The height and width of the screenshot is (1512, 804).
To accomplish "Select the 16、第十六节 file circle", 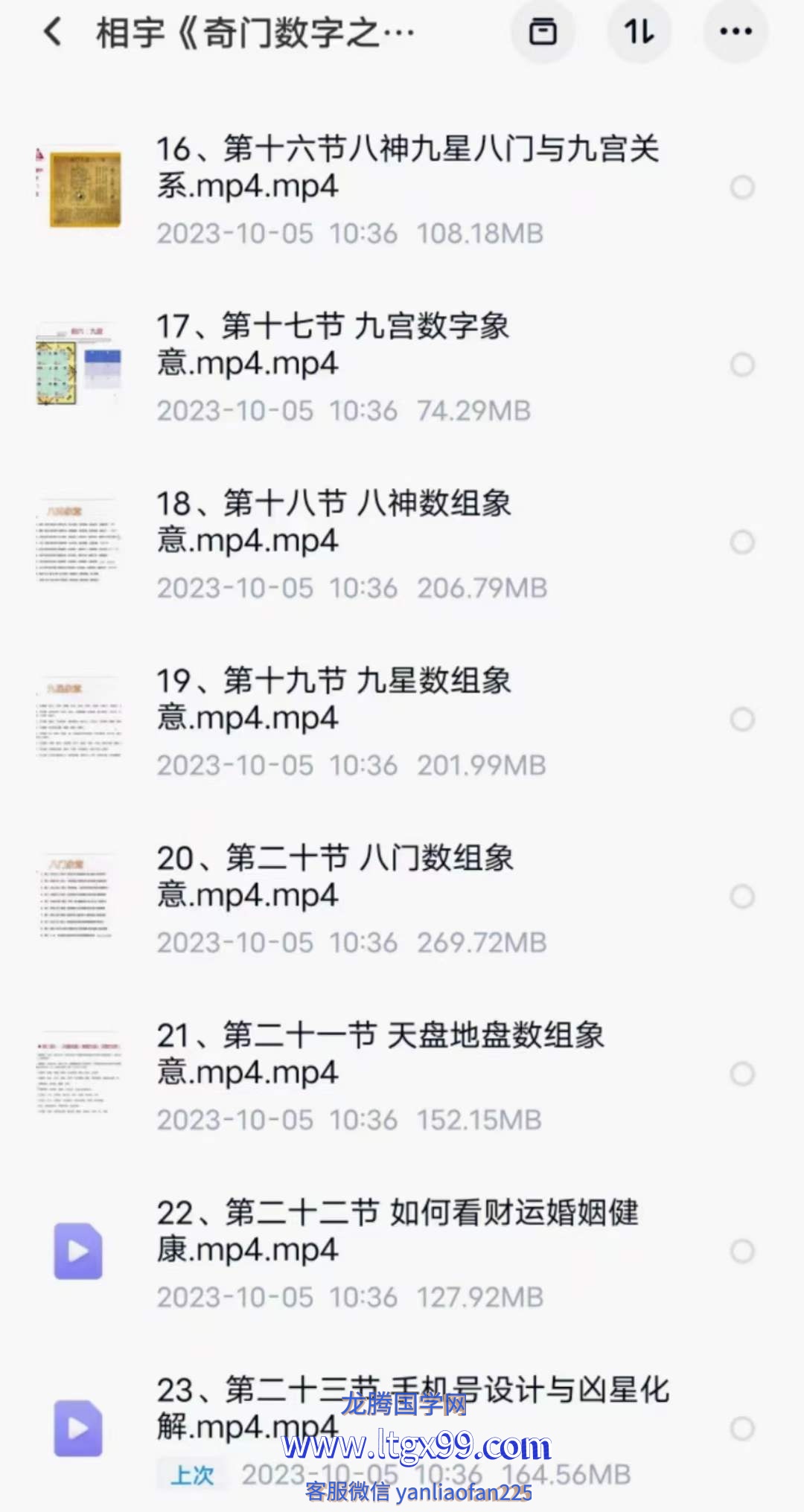I will (742, 188).
